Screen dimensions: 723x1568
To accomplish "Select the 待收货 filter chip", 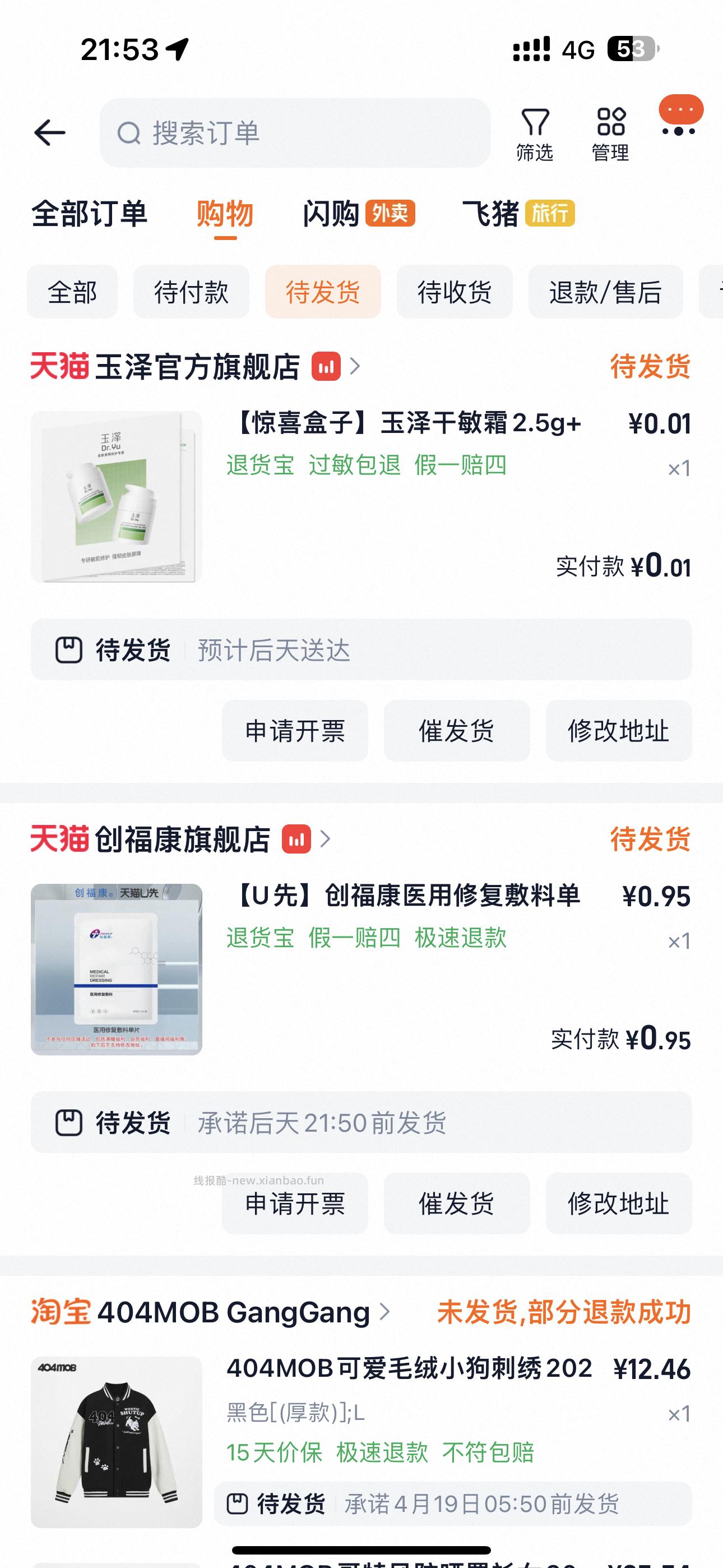I will [454, 292].
